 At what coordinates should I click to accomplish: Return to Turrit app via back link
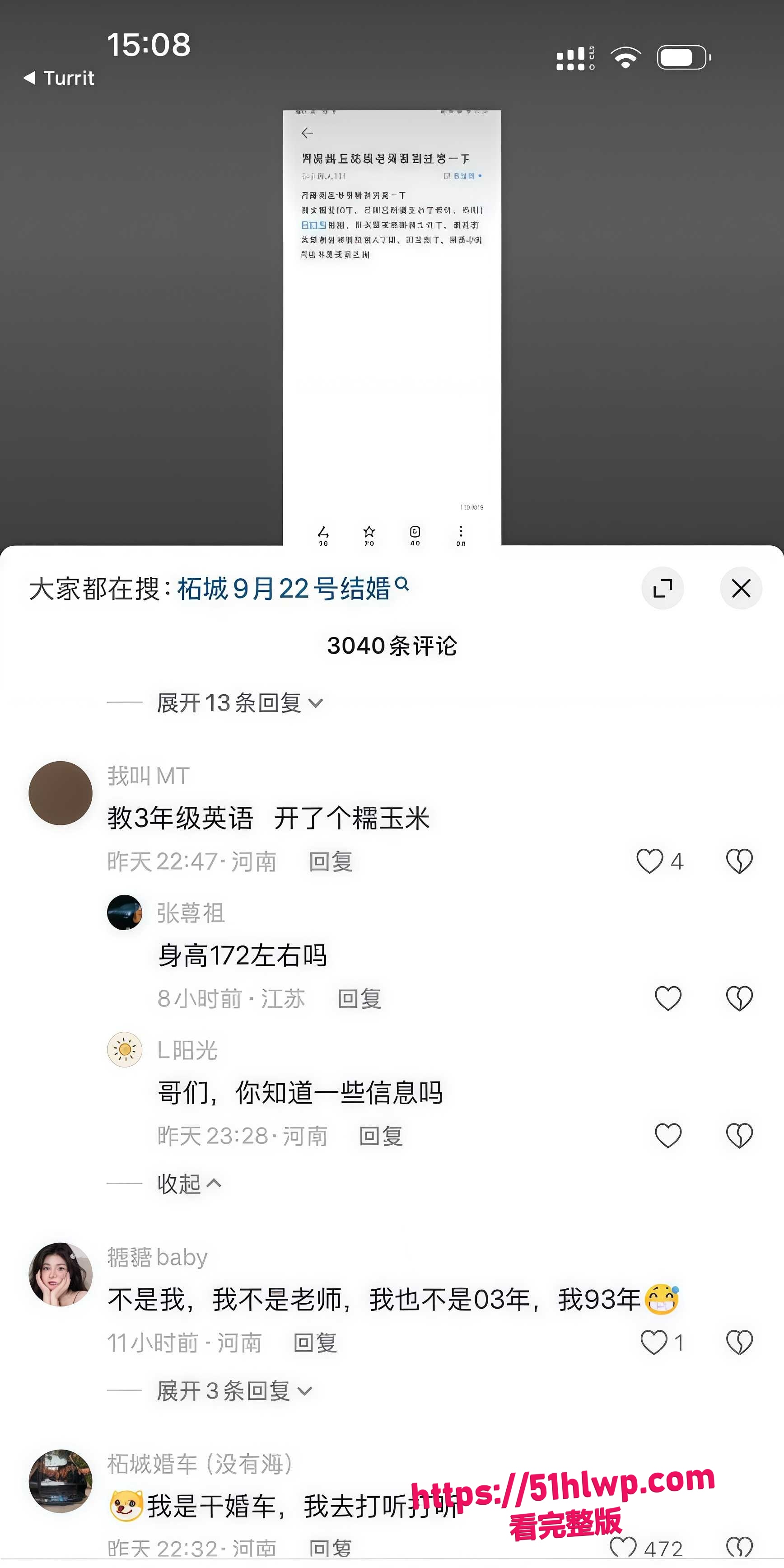pos(59,78)
